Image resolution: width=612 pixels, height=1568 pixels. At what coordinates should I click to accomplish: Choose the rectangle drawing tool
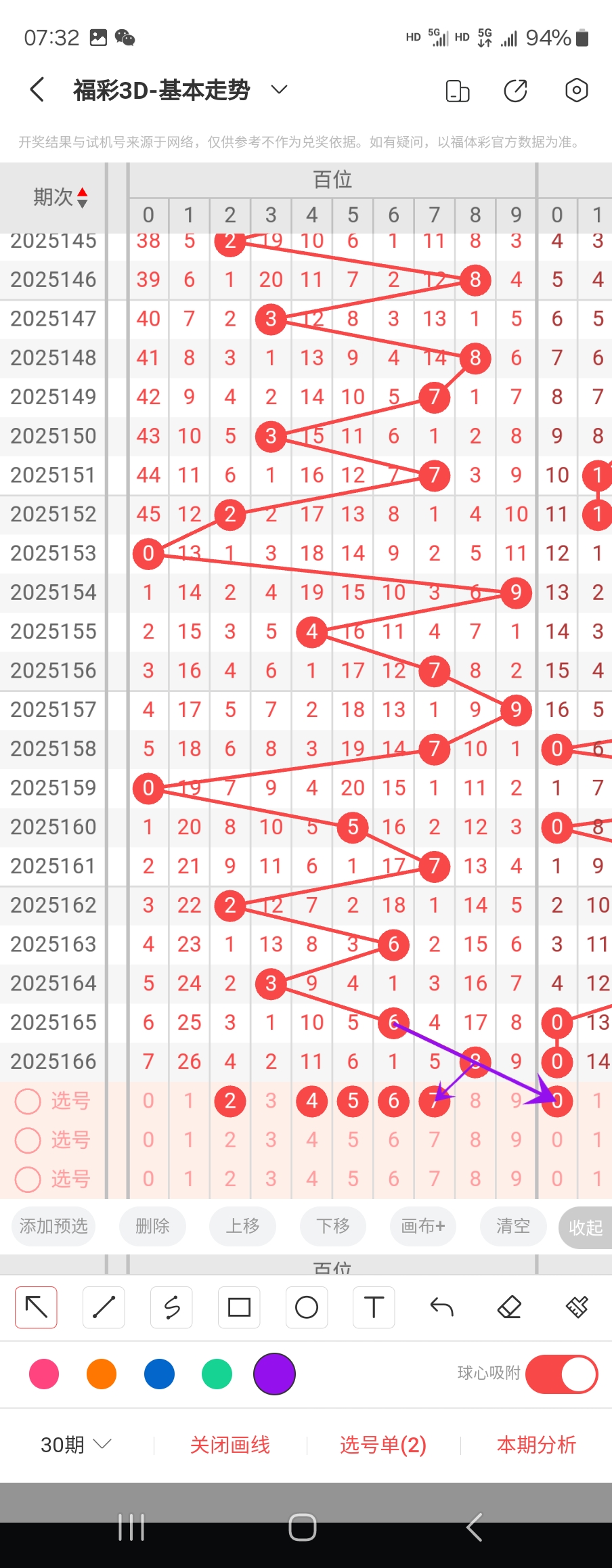239,1307
